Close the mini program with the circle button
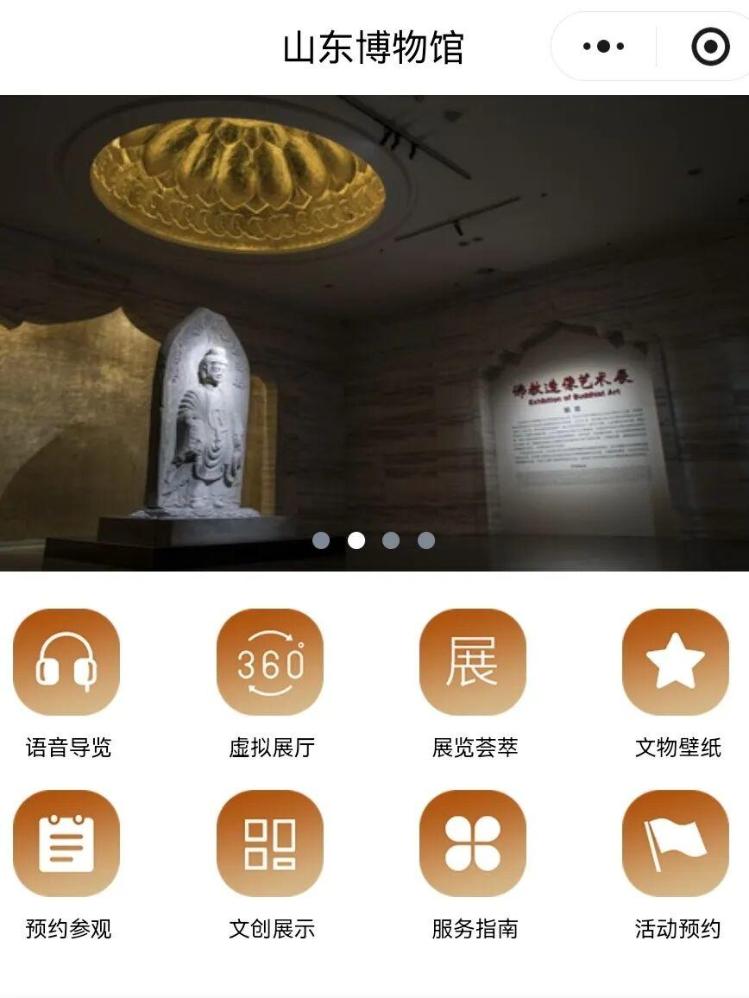 pyautogui.click(x=710, y=47)
